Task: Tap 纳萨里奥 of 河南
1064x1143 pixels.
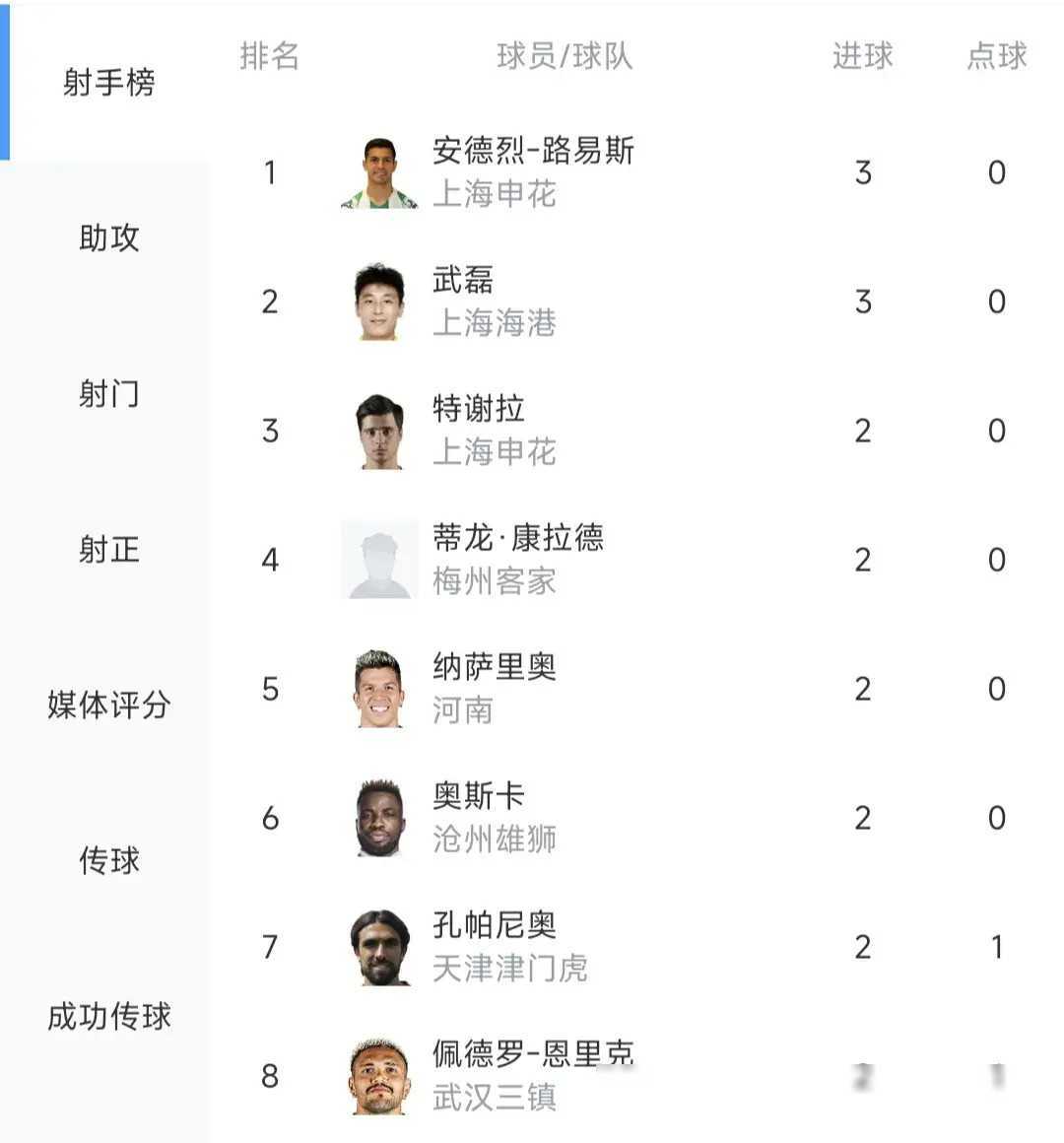Action: 495,667
